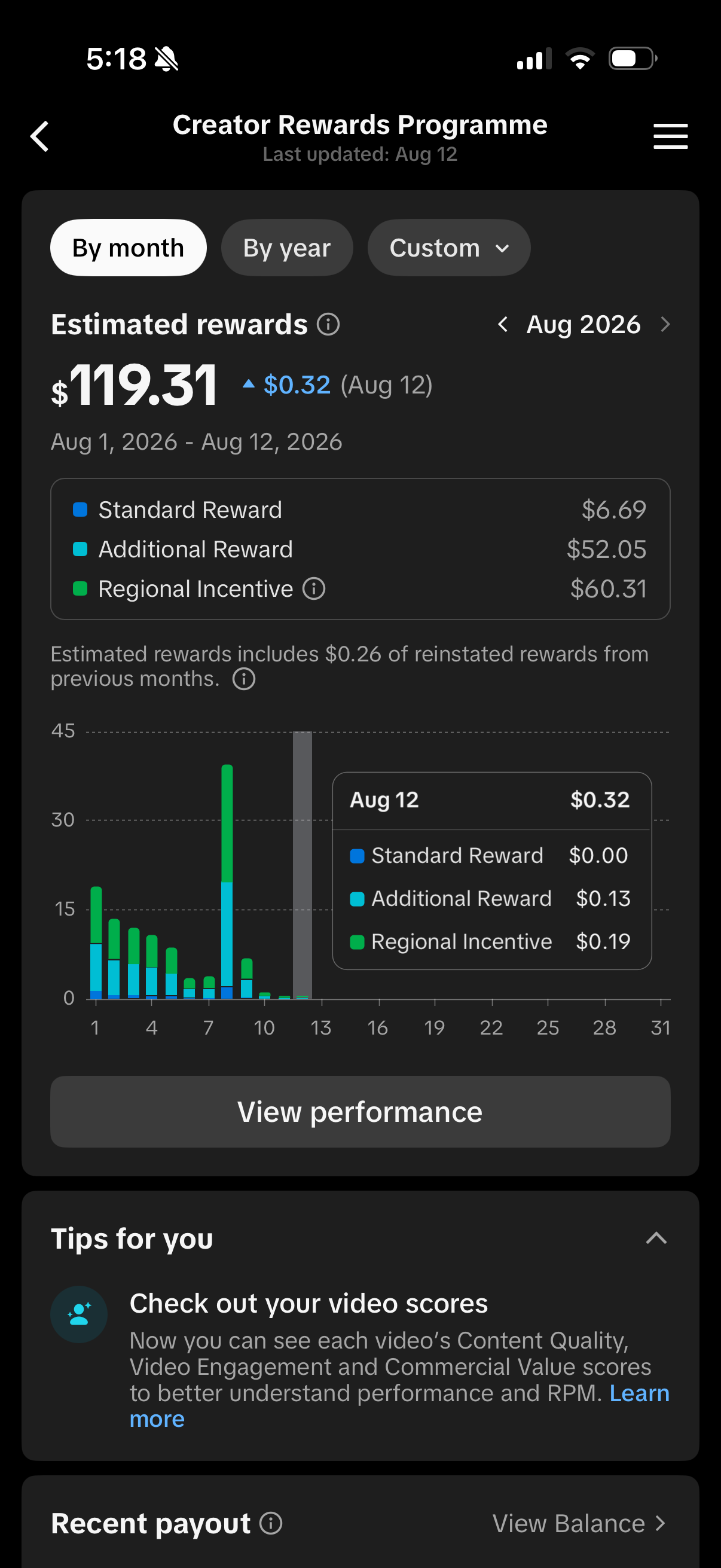
Task: Open View Balance
Action: 579,1523
